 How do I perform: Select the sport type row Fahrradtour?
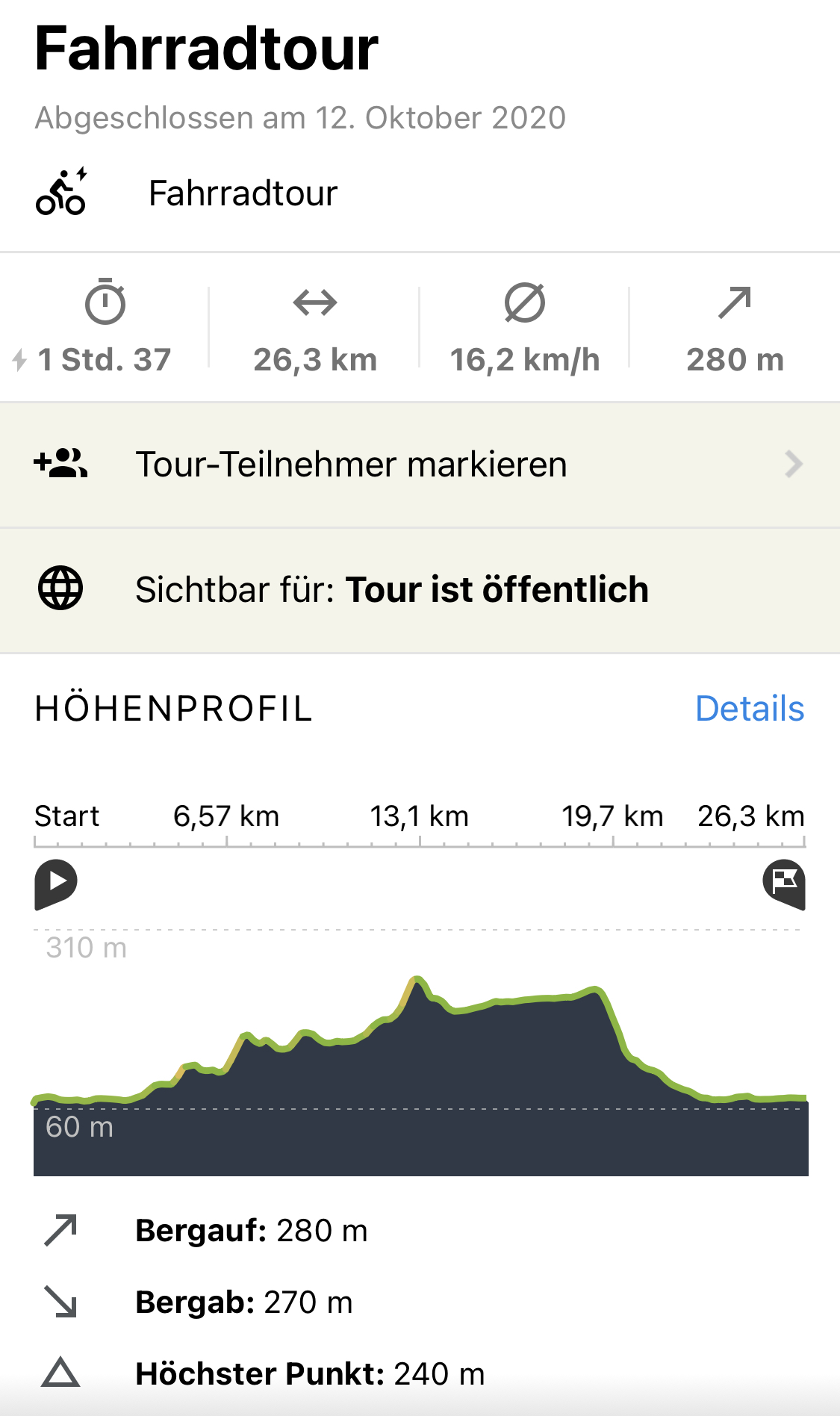[243, 193]
